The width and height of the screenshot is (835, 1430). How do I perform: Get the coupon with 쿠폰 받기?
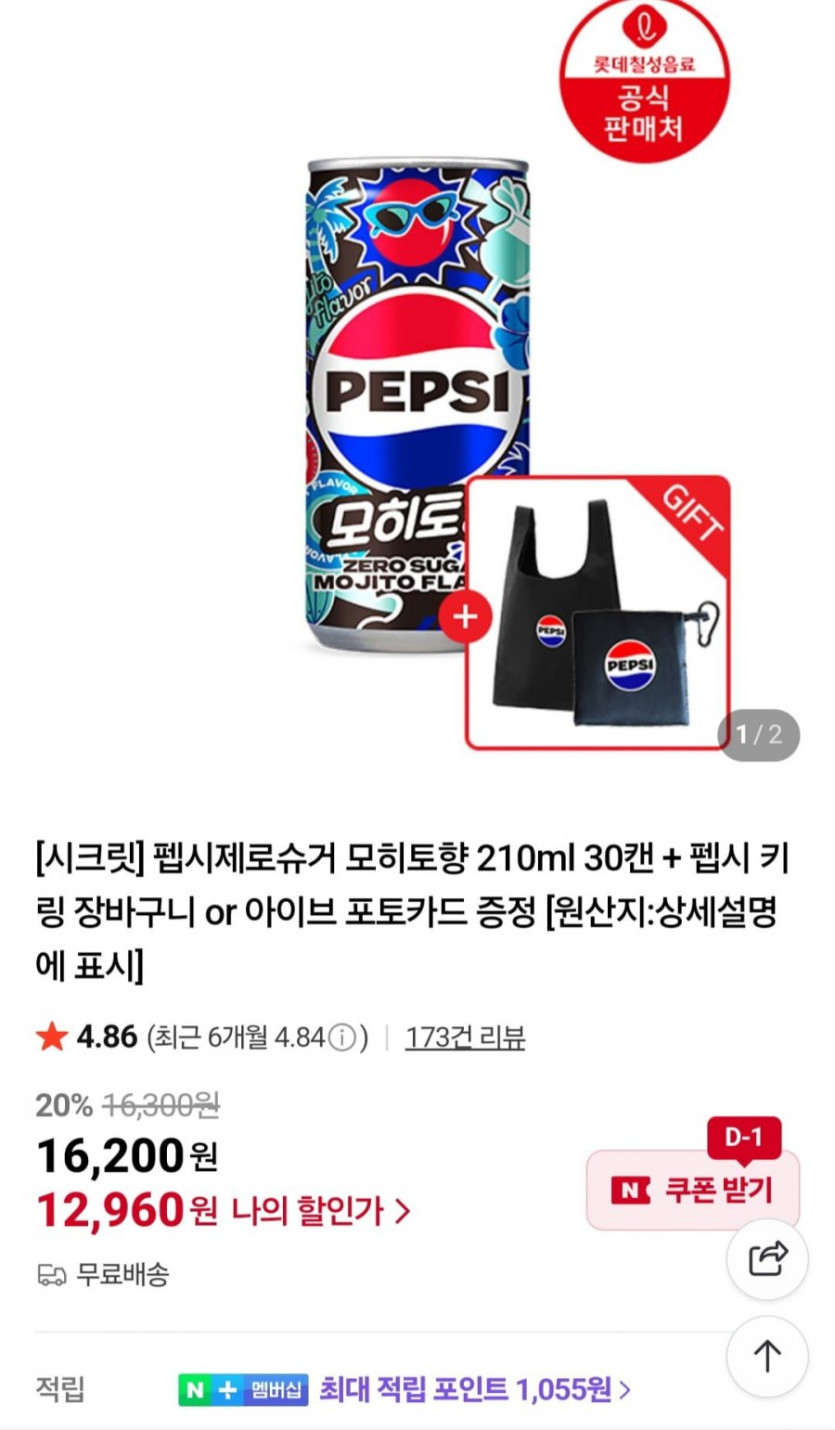tap(693, 1190)
